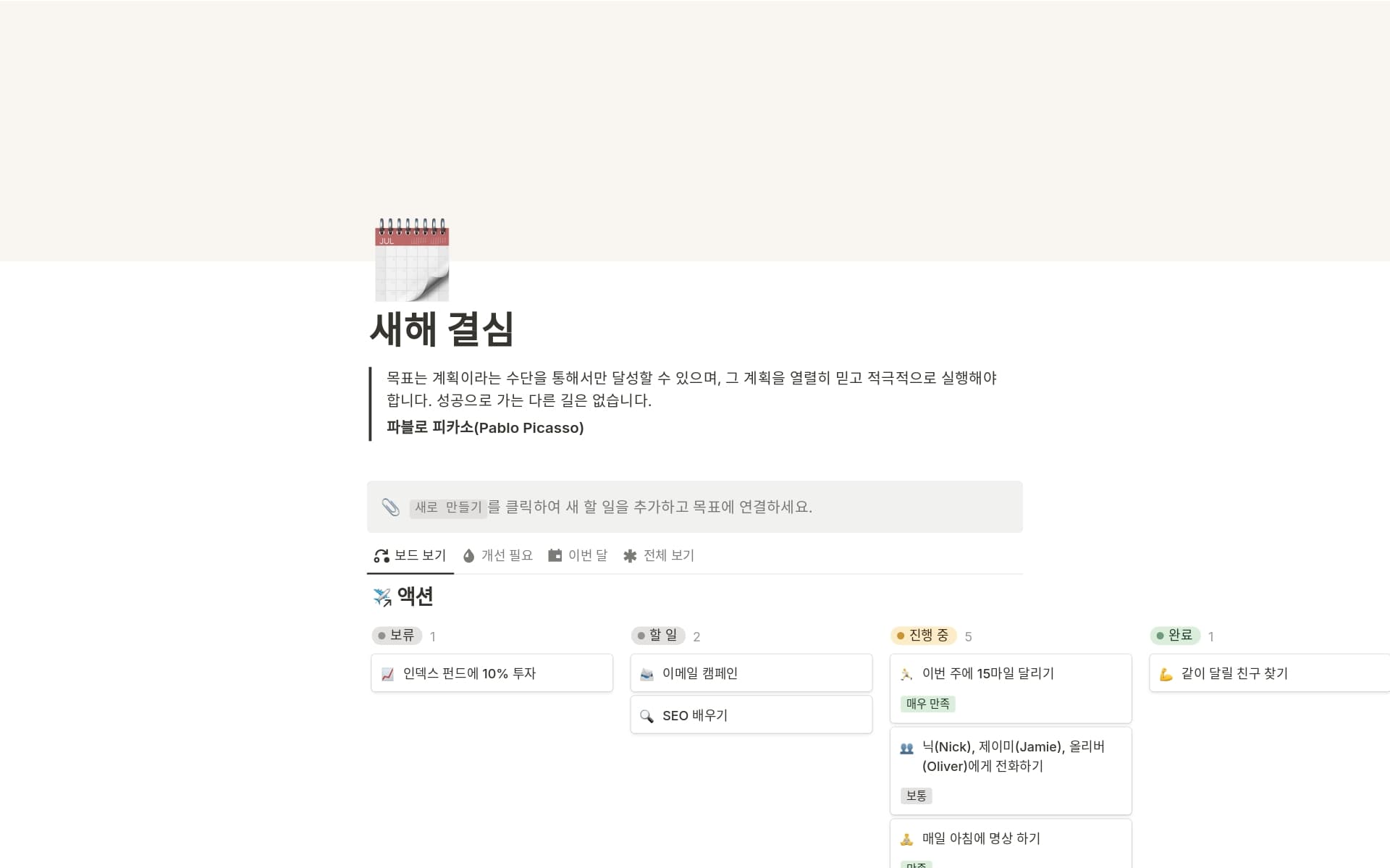Open the card about calling Nick, Jamie, Oliver

[x=1010, y=757]
